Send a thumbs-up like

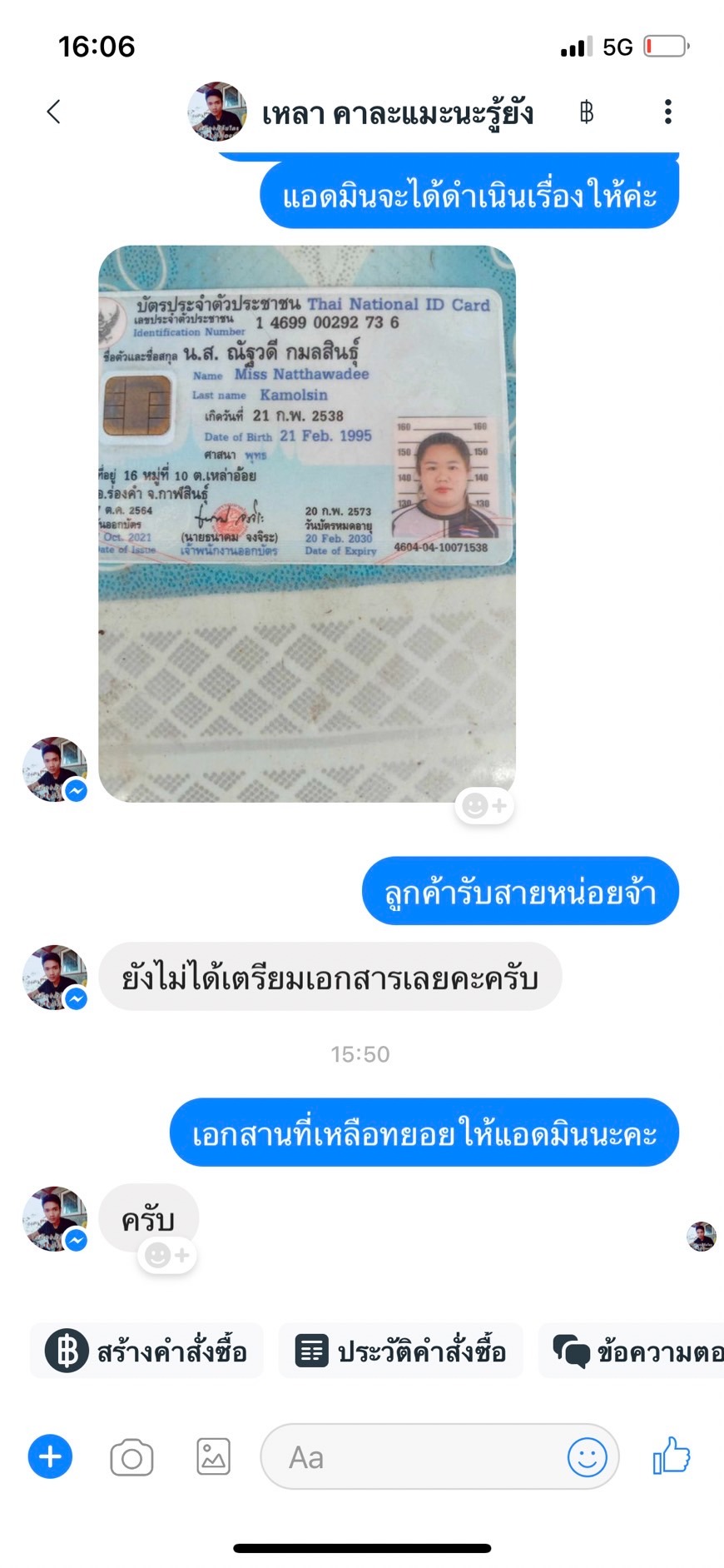672,1456
